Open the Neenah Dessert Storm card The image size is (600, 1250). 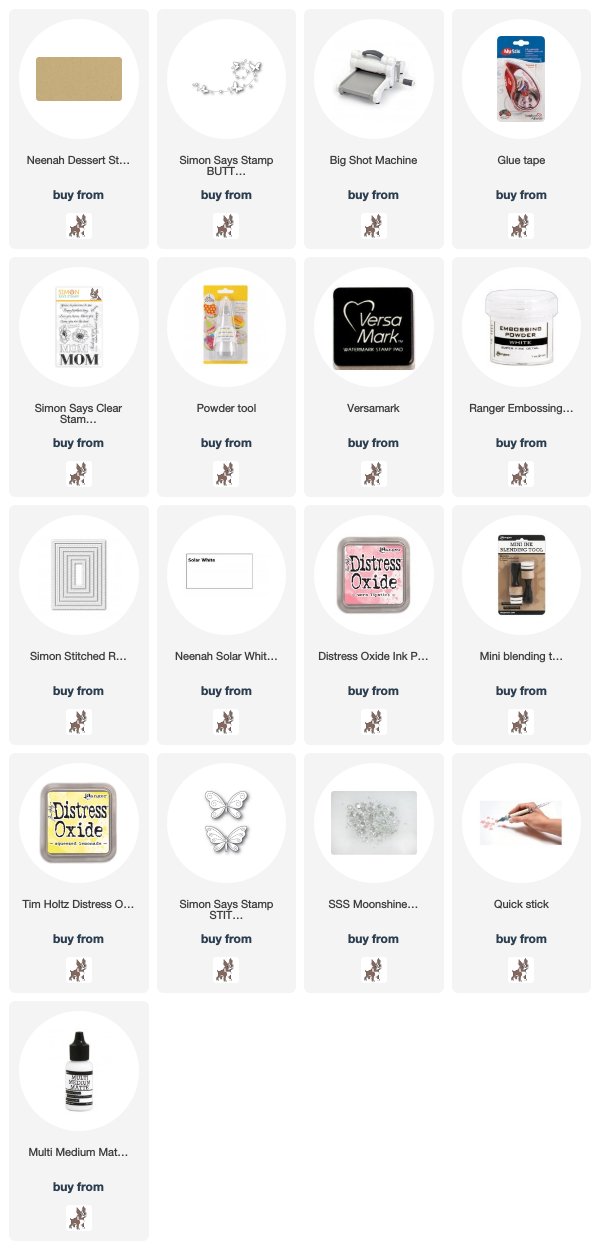(79, 80)
